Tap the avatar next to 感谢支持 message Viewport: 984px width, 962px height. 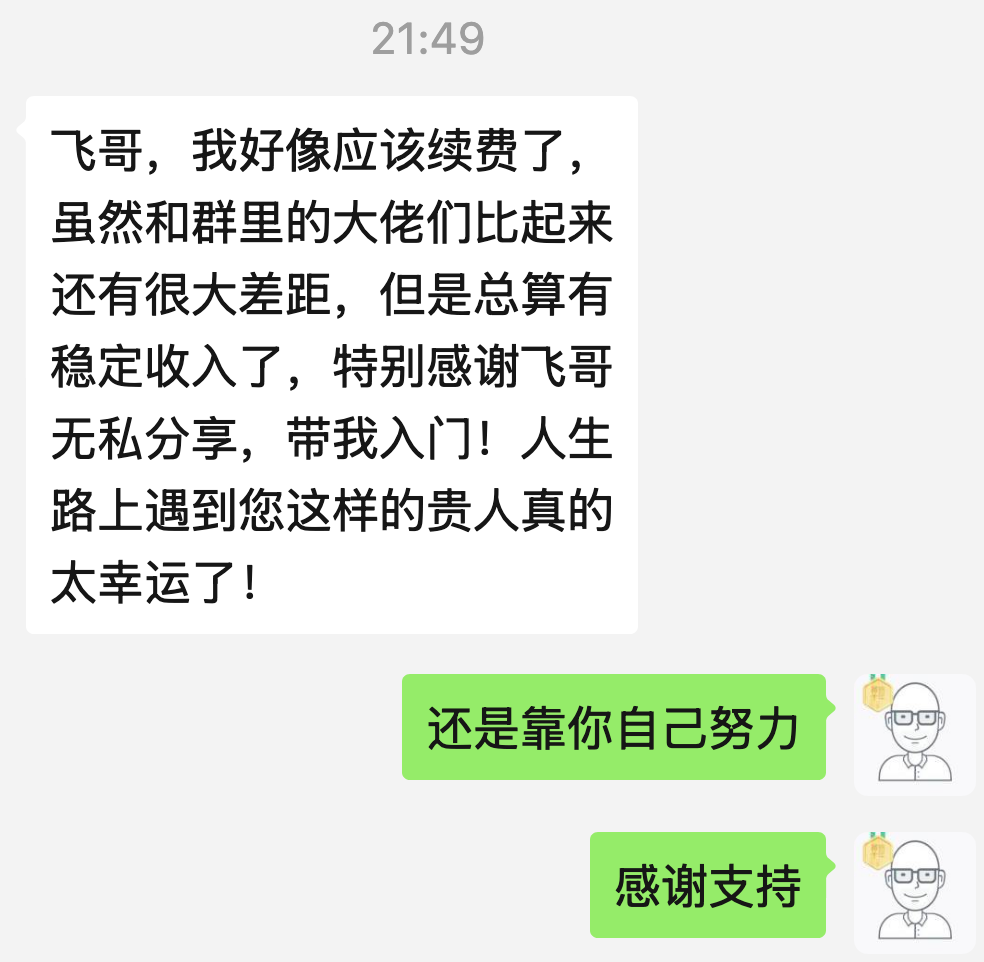(914, 892)
